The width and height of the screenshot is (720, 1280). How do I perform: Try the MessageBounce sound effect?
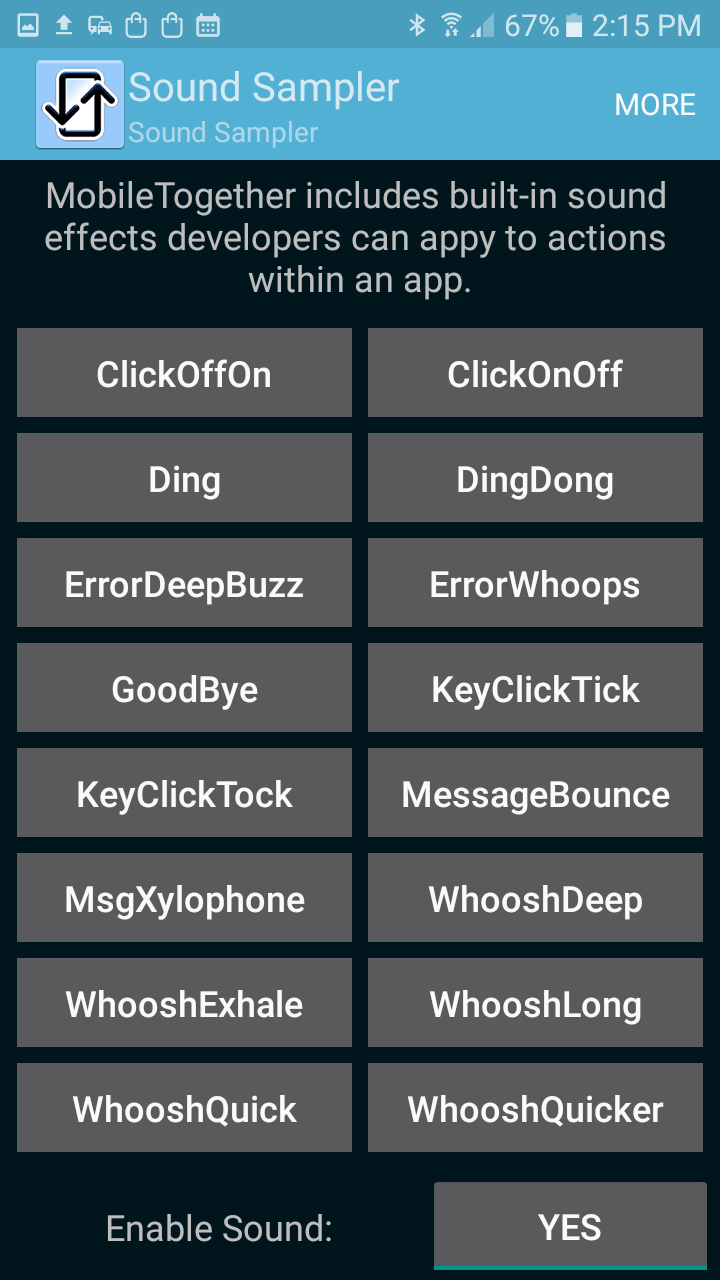(x=535, y=793)
